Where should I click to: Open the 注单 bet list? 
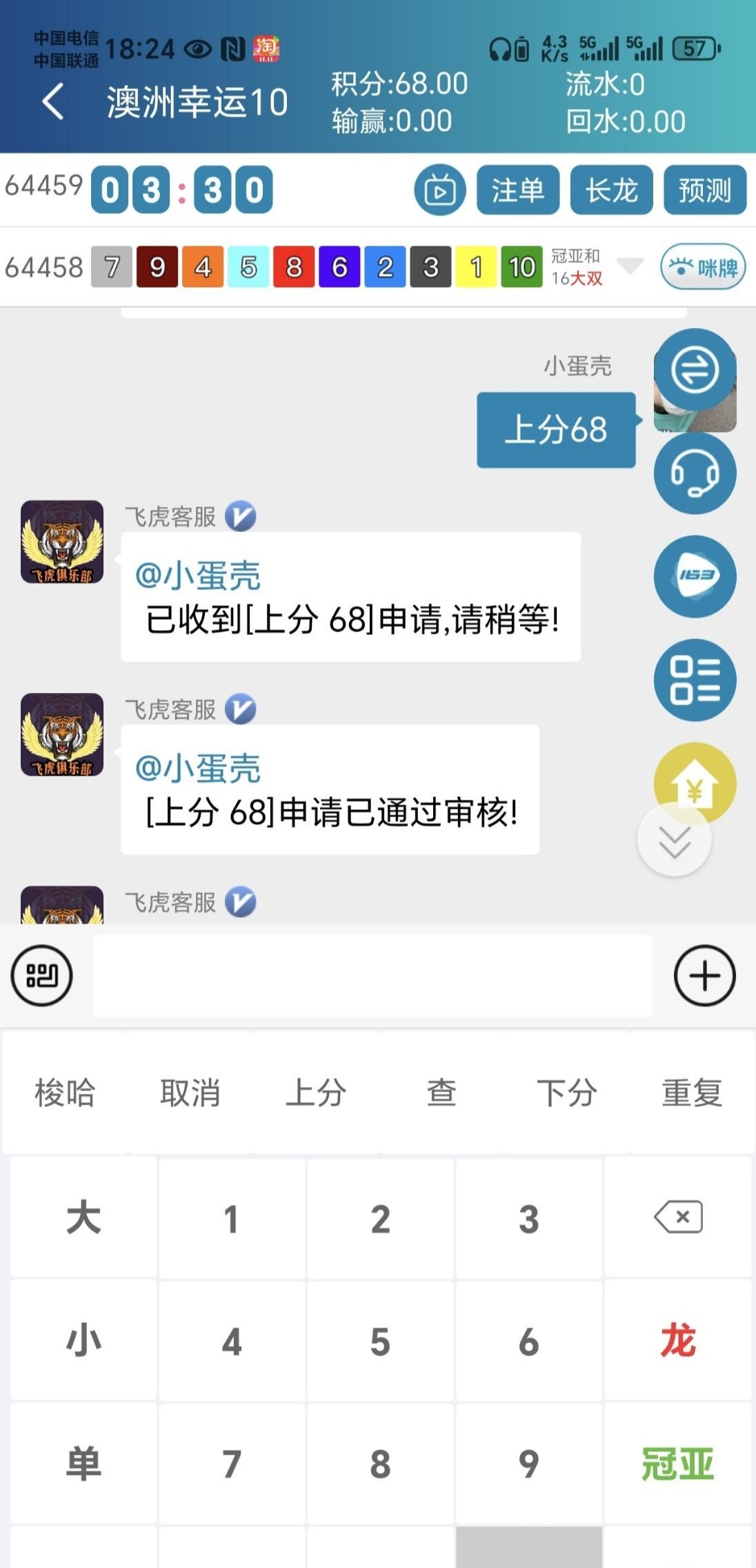tap(518, 190)
